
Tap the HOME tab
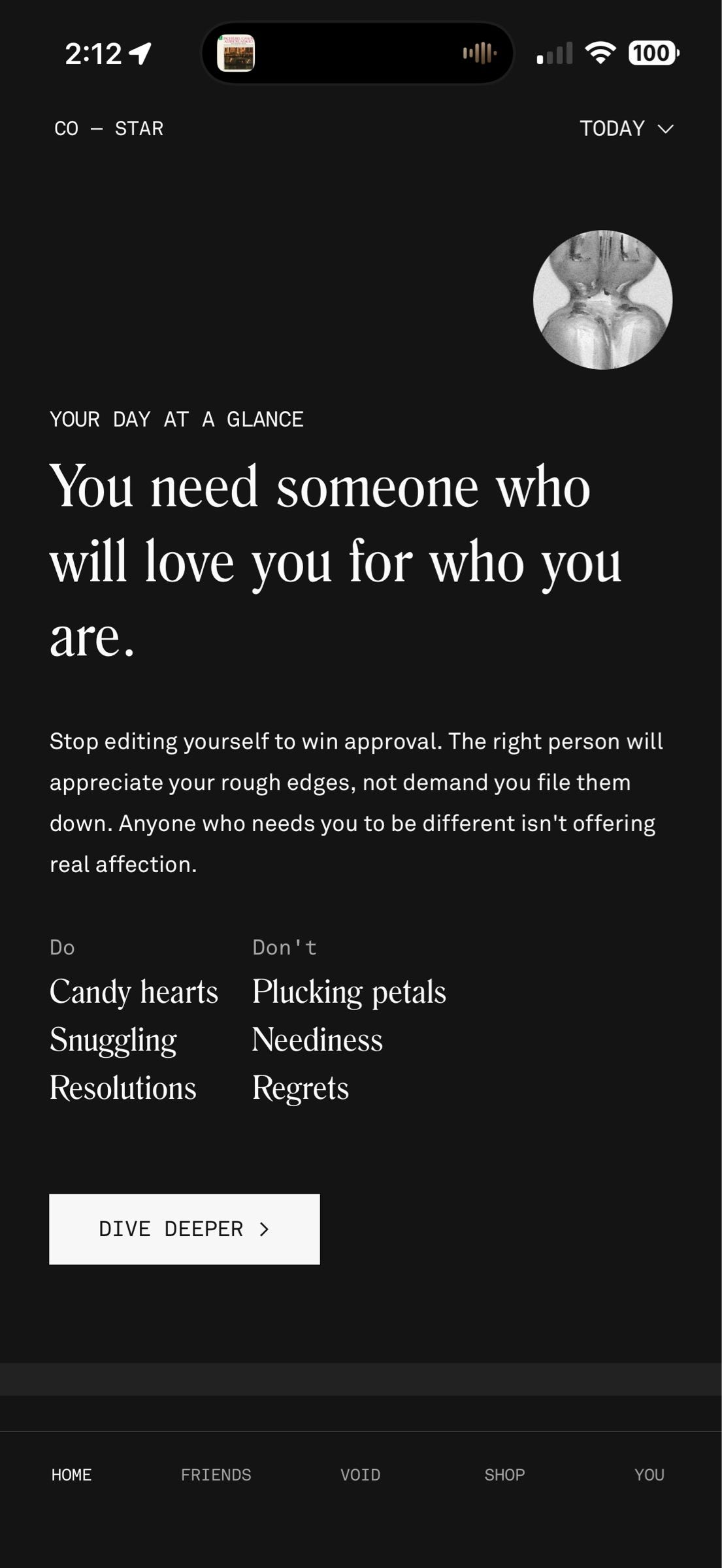coord(71,1475)
